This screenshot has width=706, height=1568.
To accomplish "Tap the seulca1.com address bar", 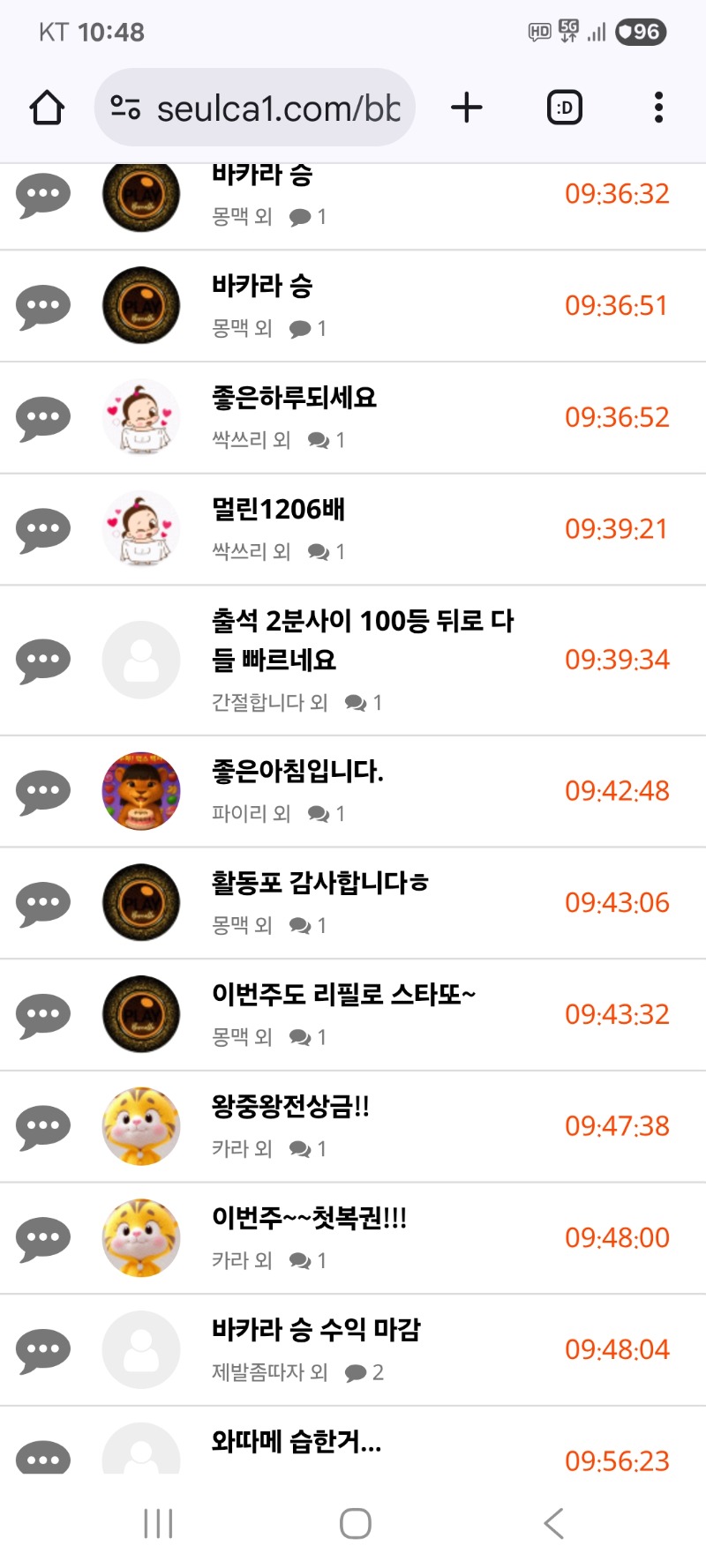I will pyautogui.click(x=256, y=108).
